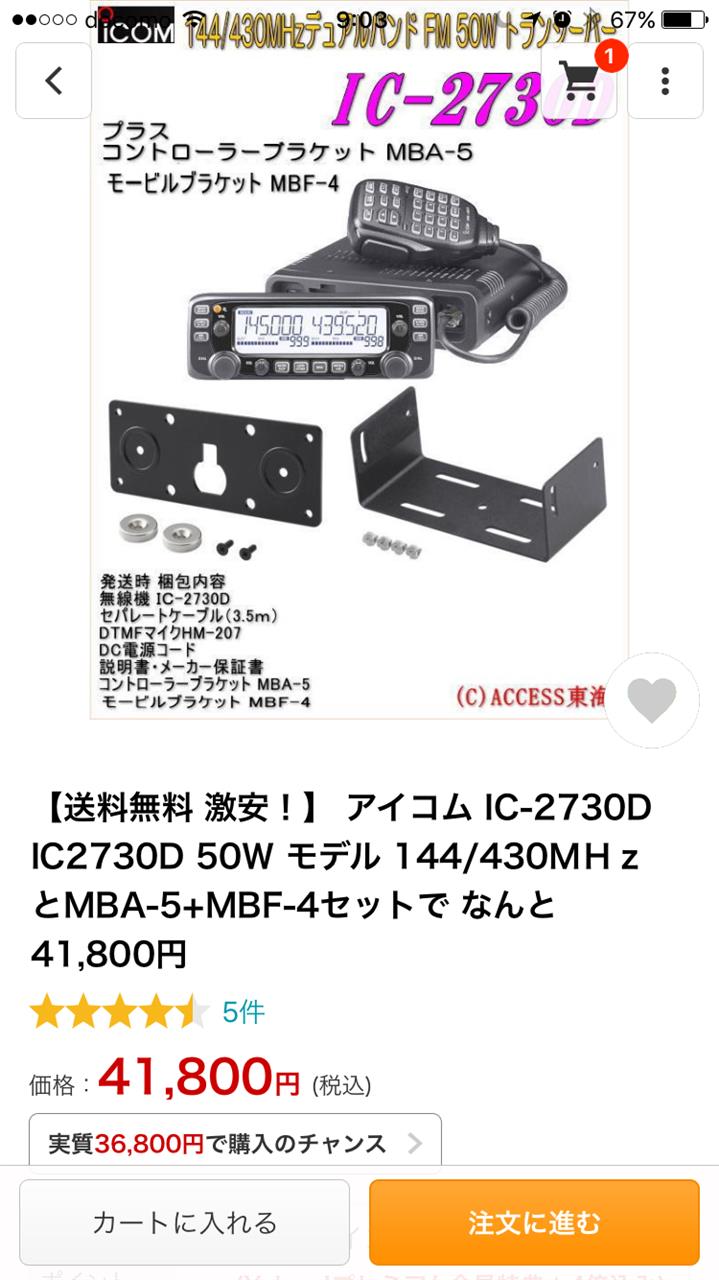Open 実質36,800円で購入のチャンス details
The height and width of the screenshot is (1280, 719).
point(235,1142)
